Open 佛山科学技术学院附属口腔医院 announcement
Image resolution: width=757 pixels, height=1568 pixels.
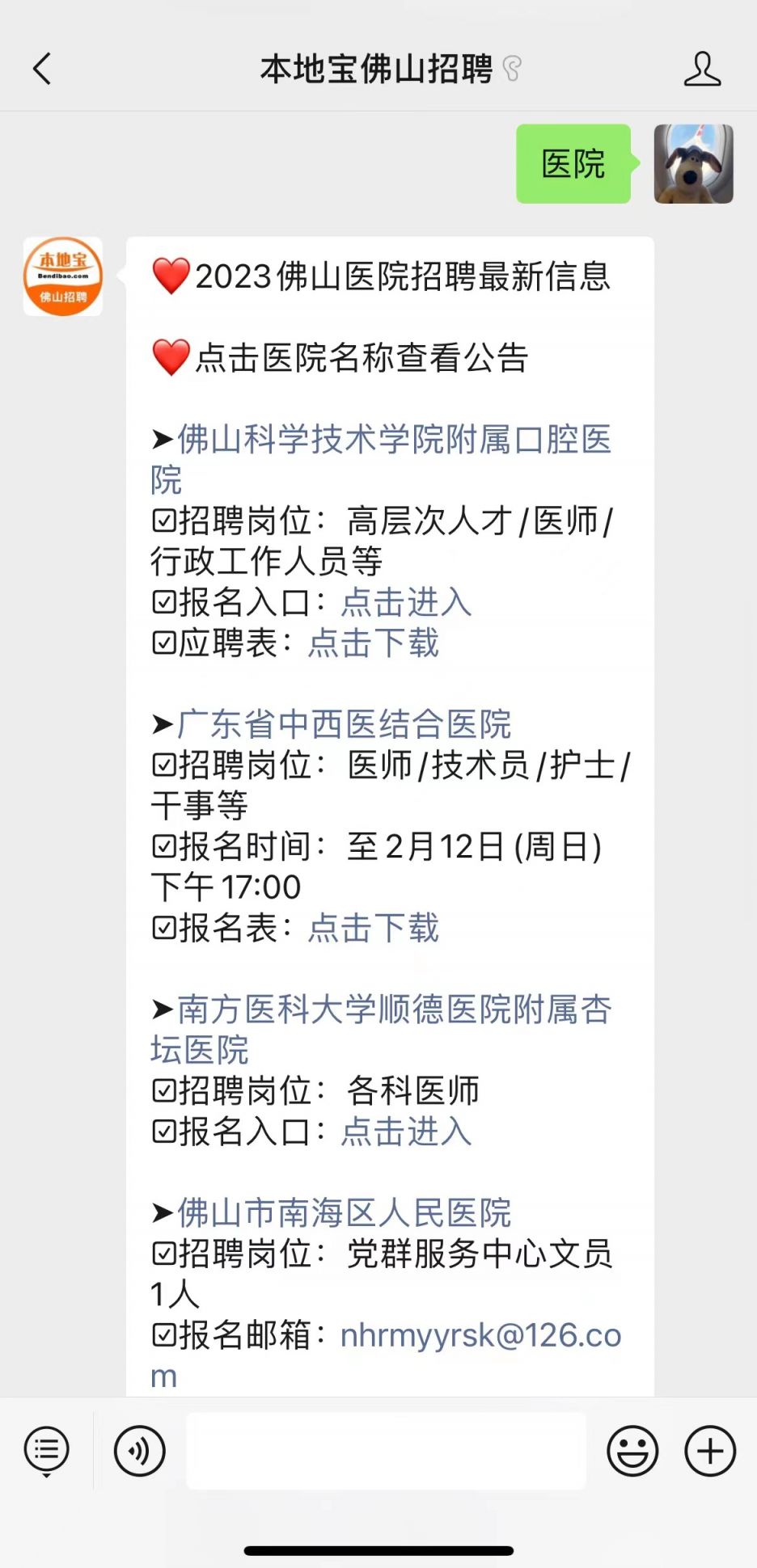click(381, 459)
